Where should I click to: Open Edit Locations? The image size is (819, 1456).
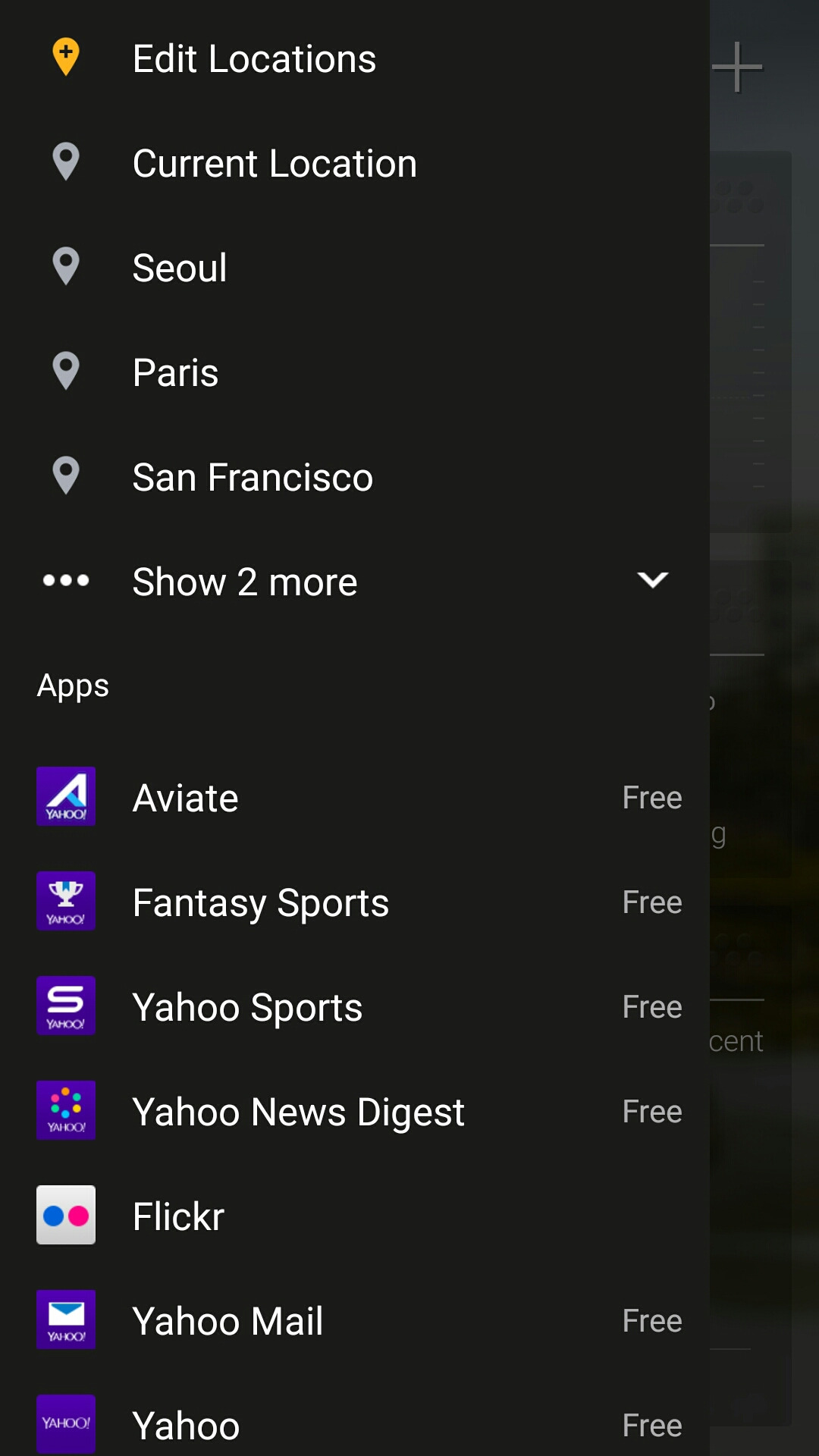coord(254,59)
